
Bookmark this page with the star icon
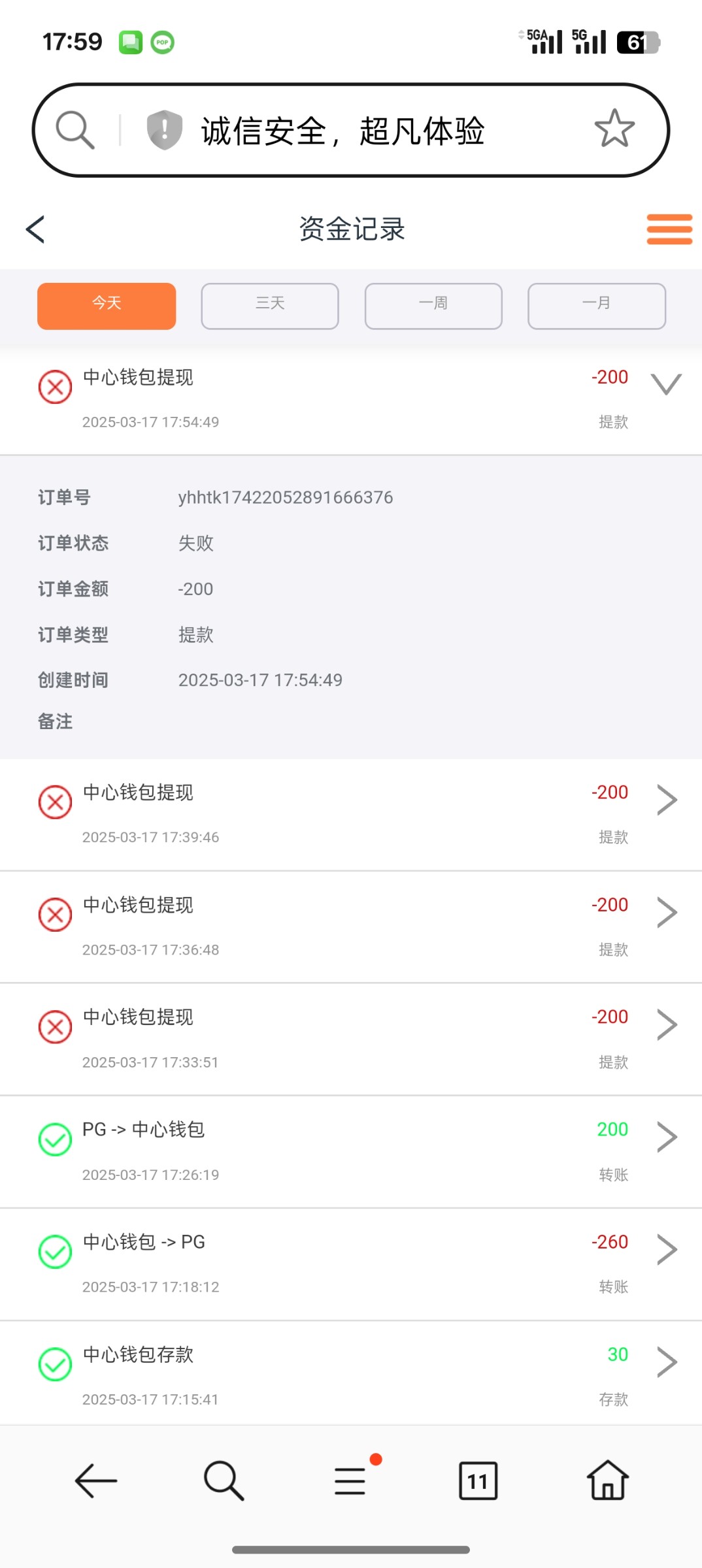[614, 129]
